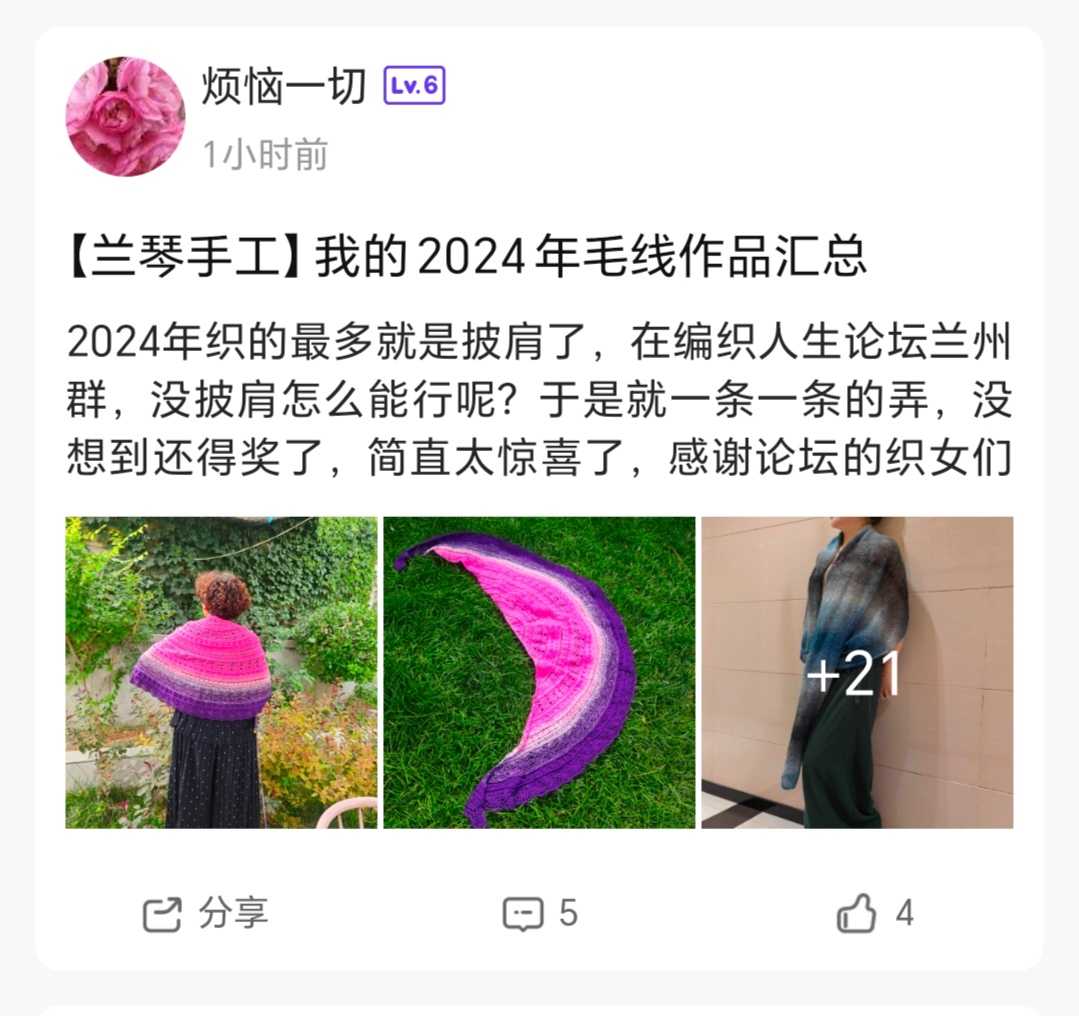1079x1016 pixels.
Task: View the photo of woman wearing pink shawl
Action: [221, 672]
